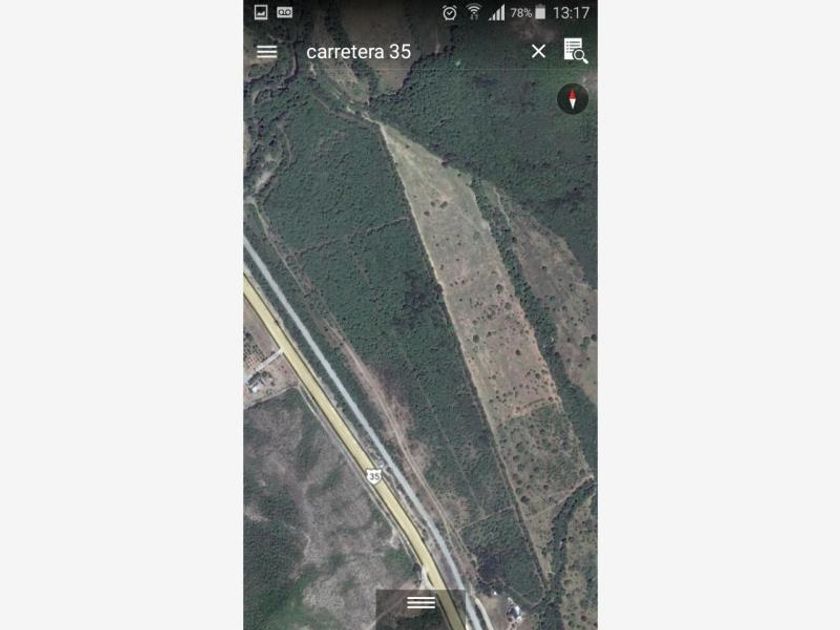Reset map orientation with the compass
840x630 pixels.
[573, 99]
